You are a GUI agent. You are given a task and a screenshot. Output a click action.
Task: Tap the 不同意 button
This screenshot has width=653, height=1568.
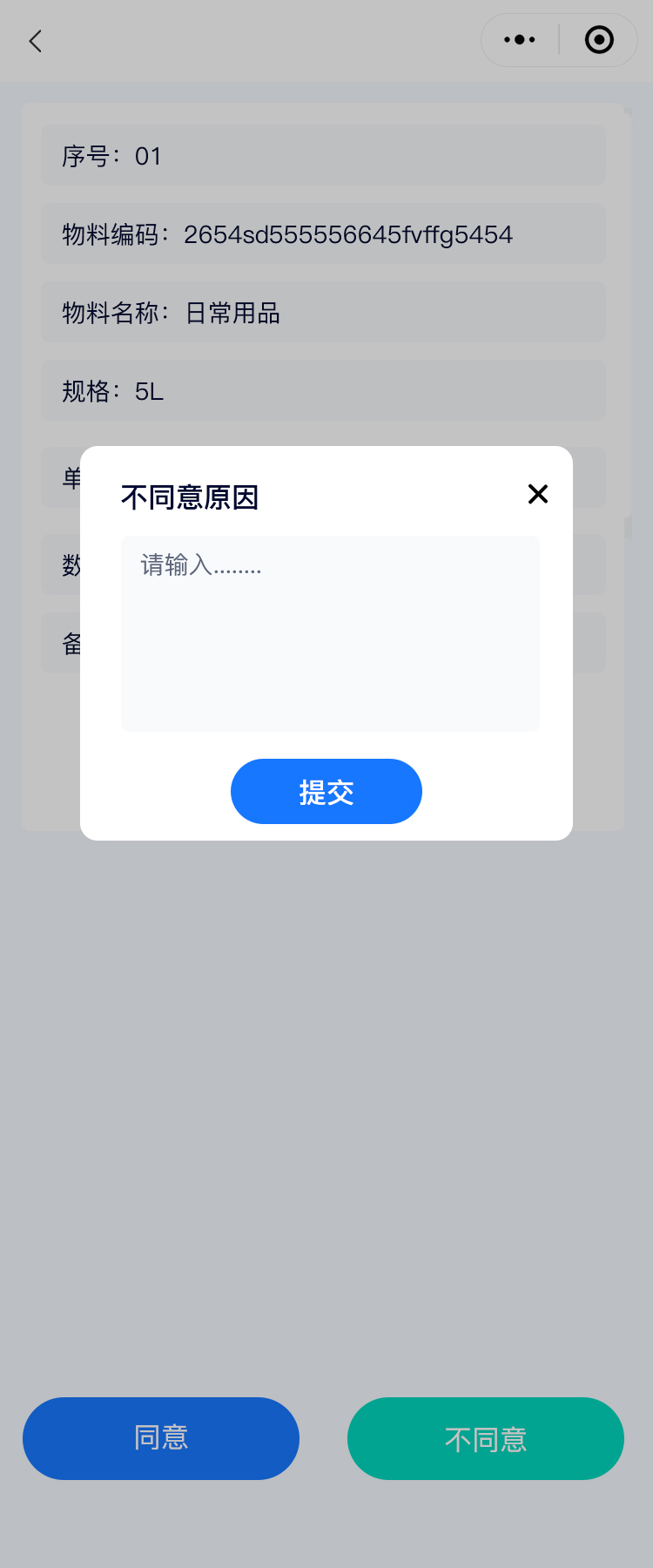coord(486,1438)
